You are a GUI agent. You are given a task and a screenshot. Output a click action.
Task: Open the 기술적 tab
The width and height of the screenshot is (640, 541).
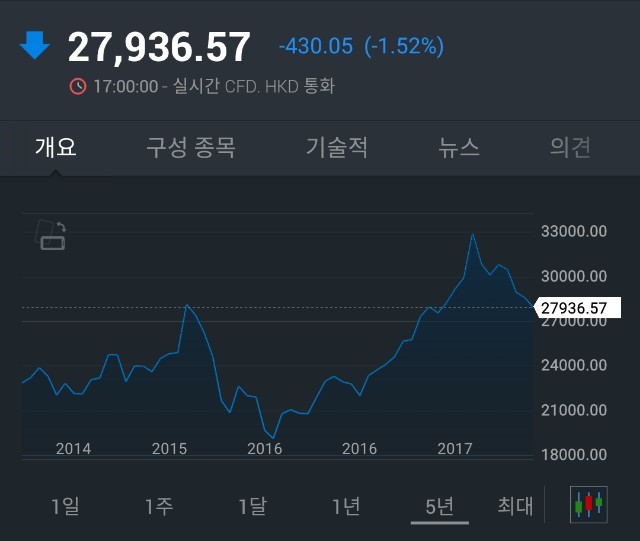(337, 148)
